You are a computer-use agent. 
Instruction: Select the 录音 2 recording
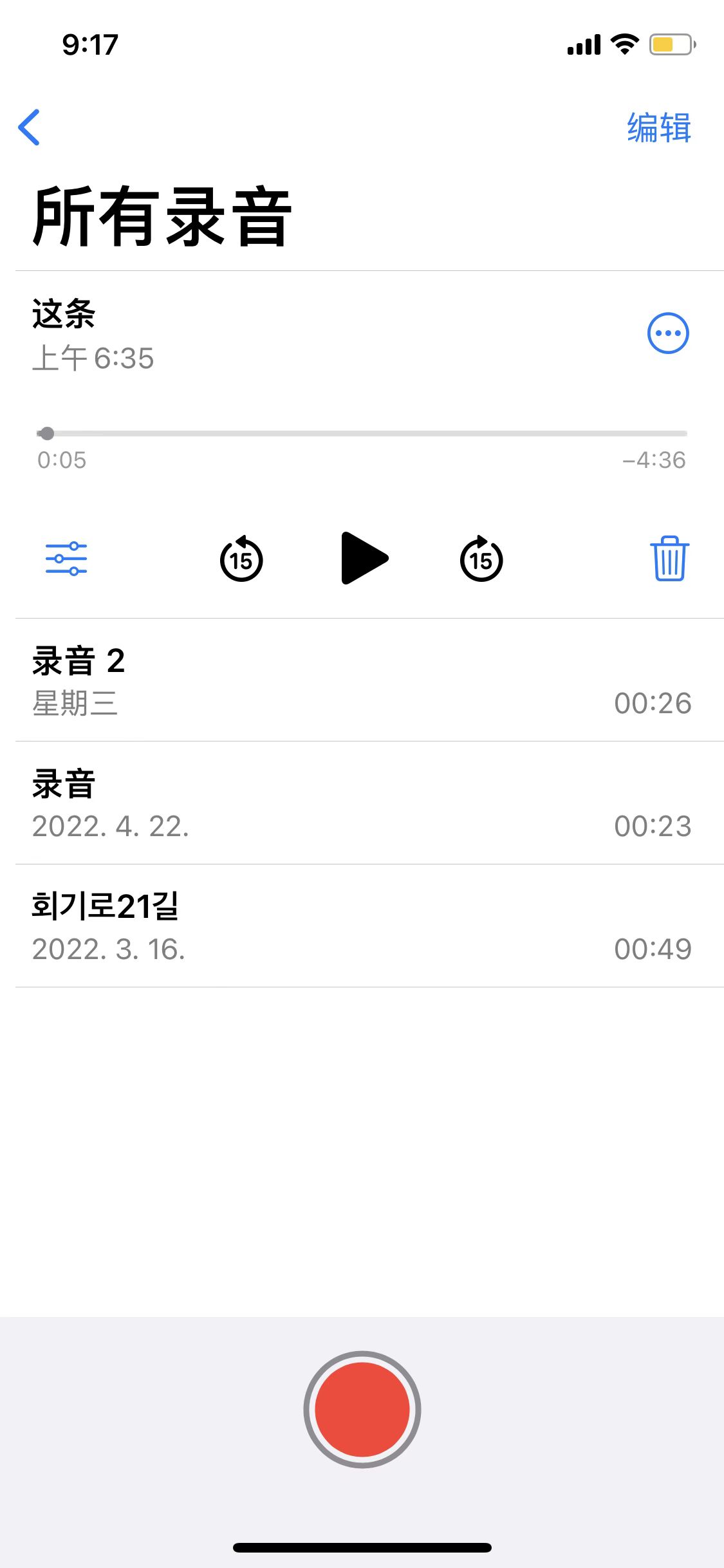coord(362,681)
